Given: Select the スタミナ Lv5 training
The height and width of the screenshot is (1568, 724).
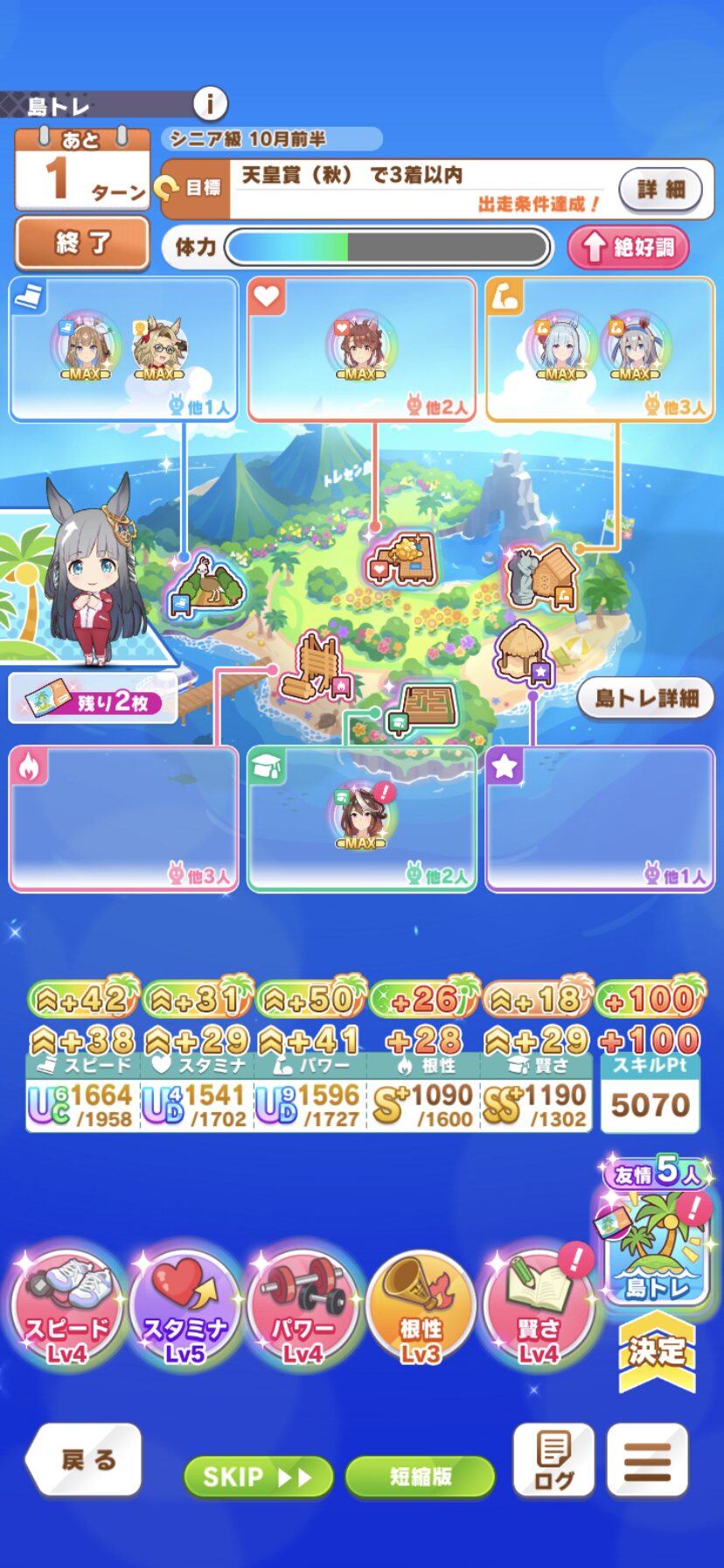Looking at the screenshot, I should click(x=184, y=1310).
